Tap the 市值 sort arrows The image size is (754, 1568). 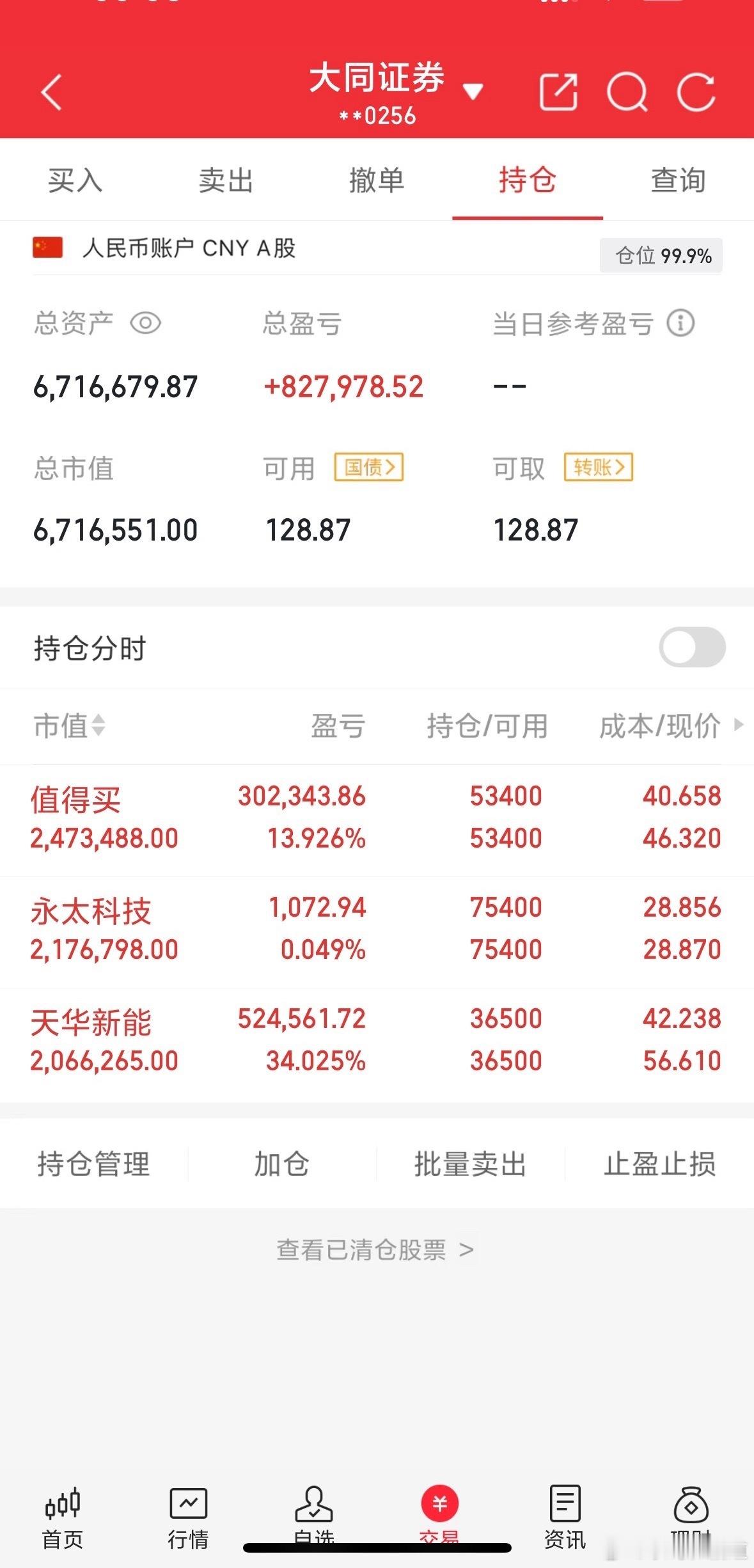(97, 726)
